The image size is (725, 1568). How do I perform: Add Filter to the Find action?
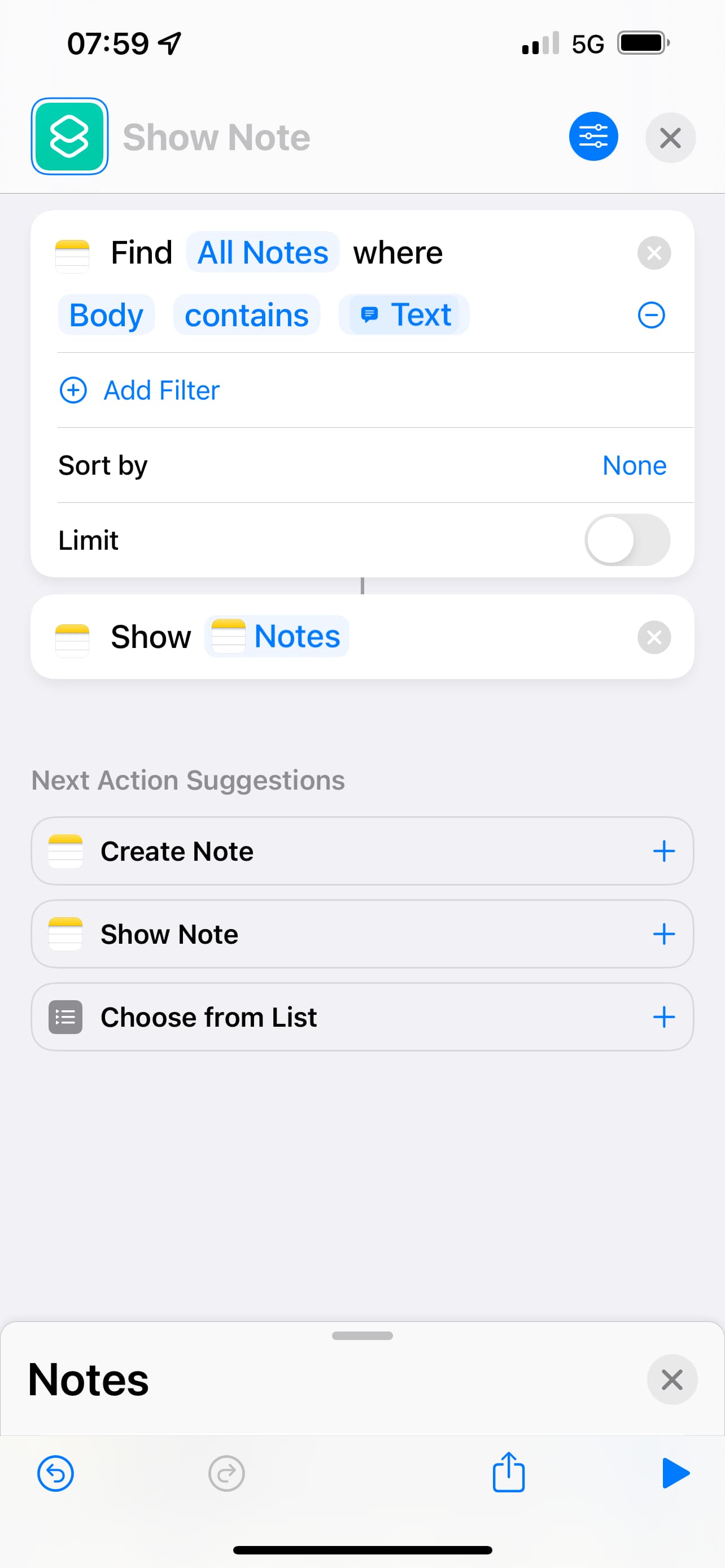(139, 390)
